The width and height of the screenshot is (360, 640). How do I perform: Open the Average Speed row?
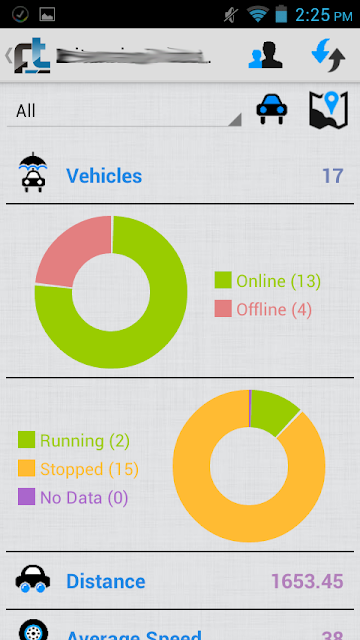pyautogui.click(x=180, y=625)
